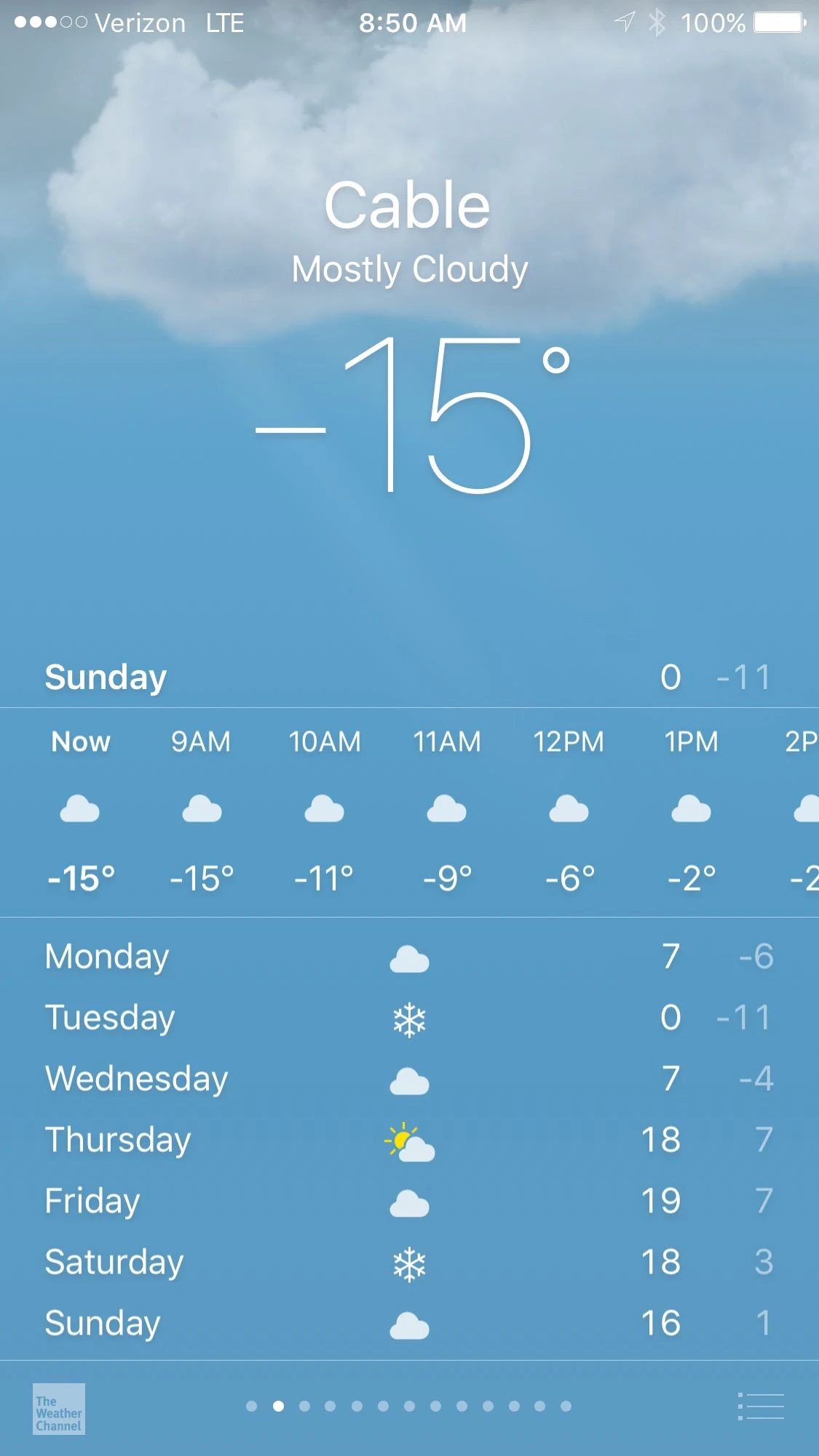Open the city list with the list icon
This screenshot has height=1456, width=819.
point(759,1407)
